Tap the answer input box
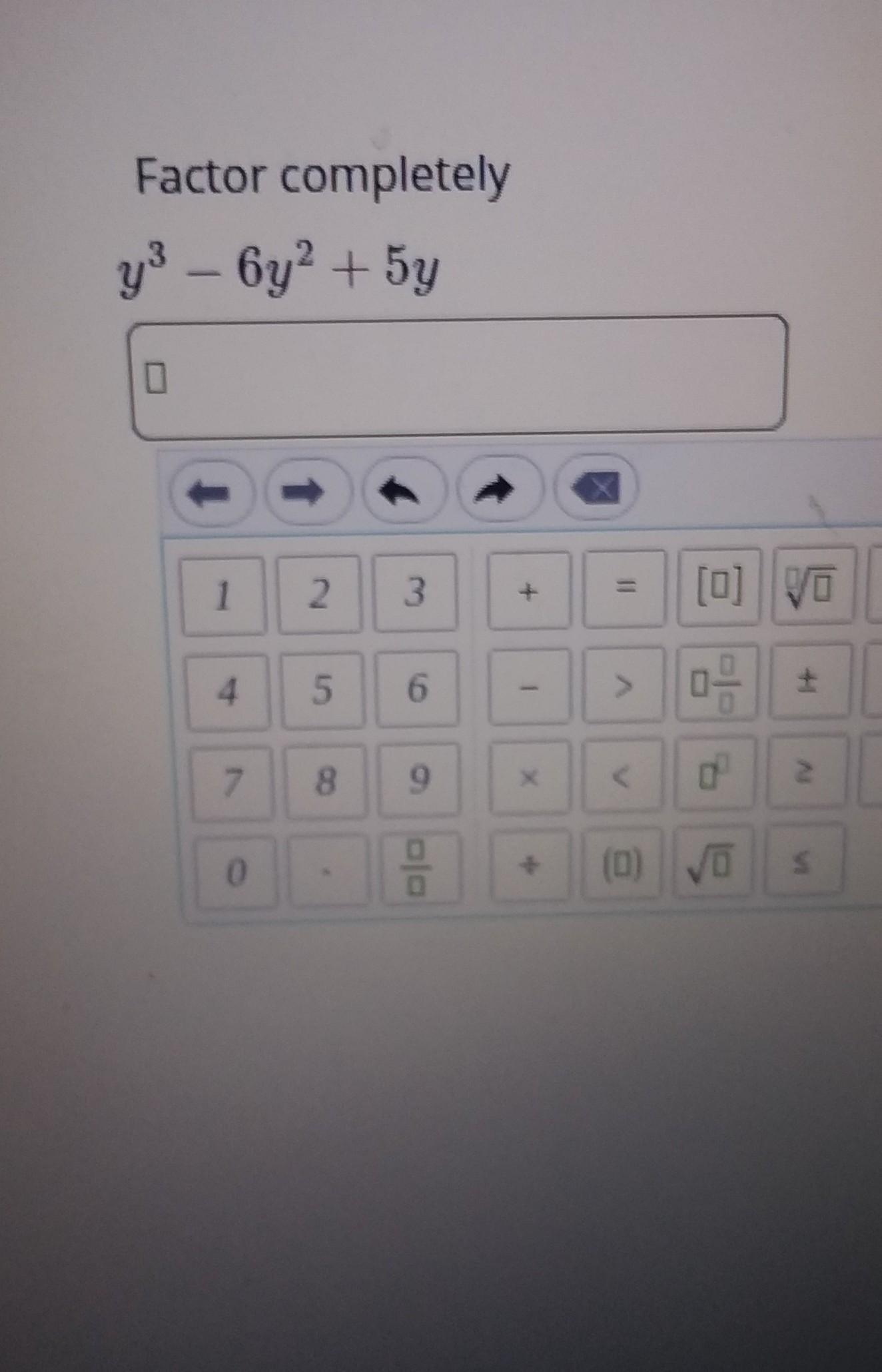 tap(458, 376)
